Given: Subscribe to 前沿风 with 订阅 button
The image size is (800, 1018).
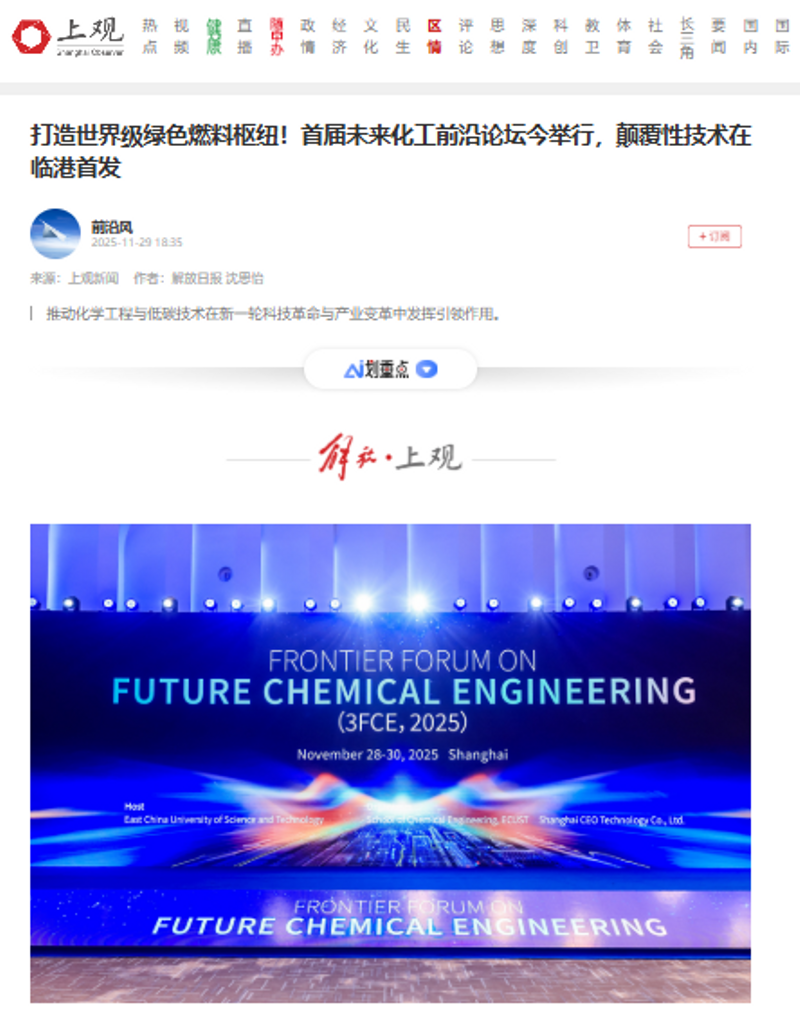Looking at the screenshot, I should click(714, 237).
